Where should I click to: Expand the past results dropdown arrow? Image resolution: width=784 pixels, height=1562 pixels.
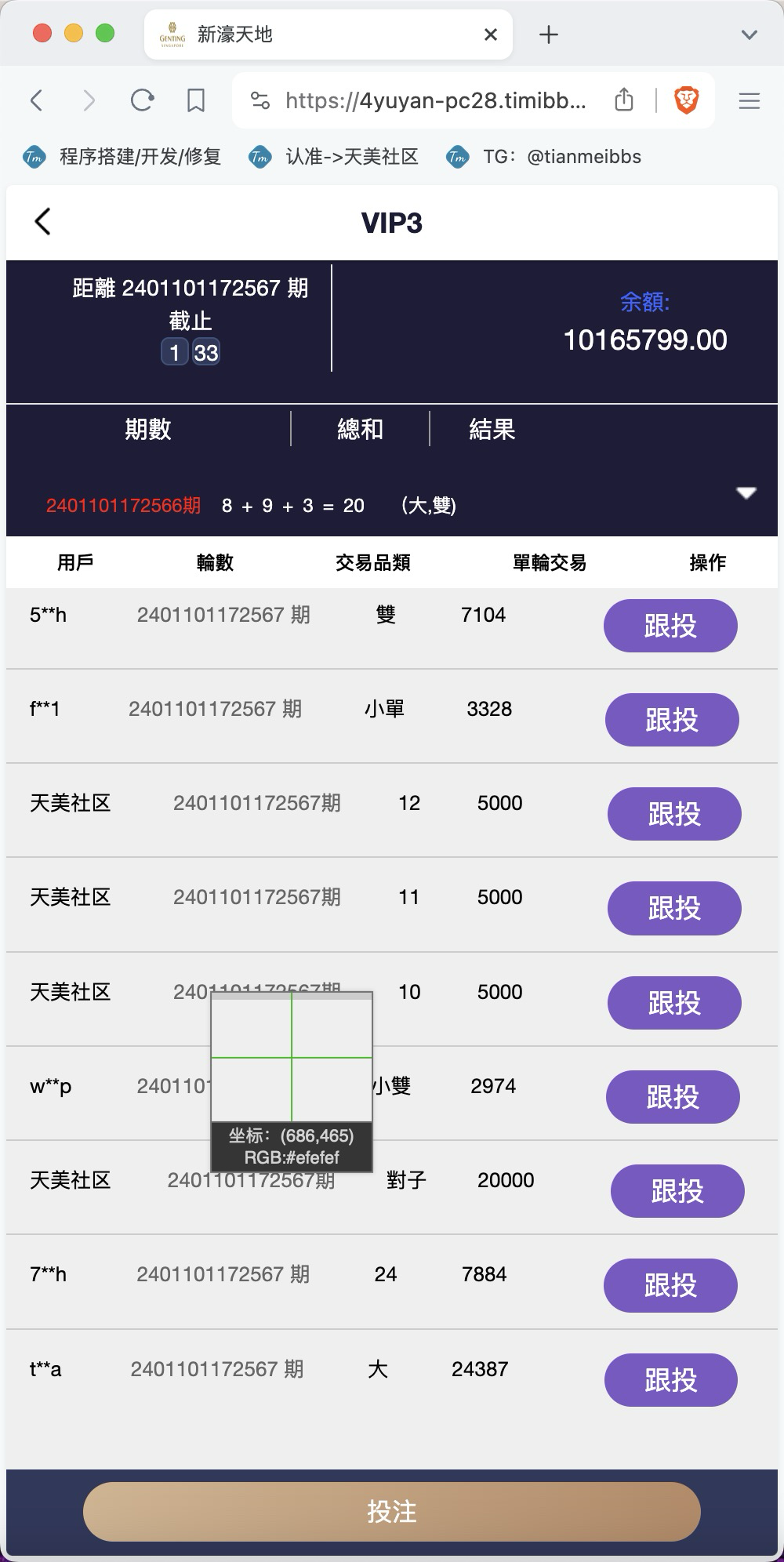[746, 493]
